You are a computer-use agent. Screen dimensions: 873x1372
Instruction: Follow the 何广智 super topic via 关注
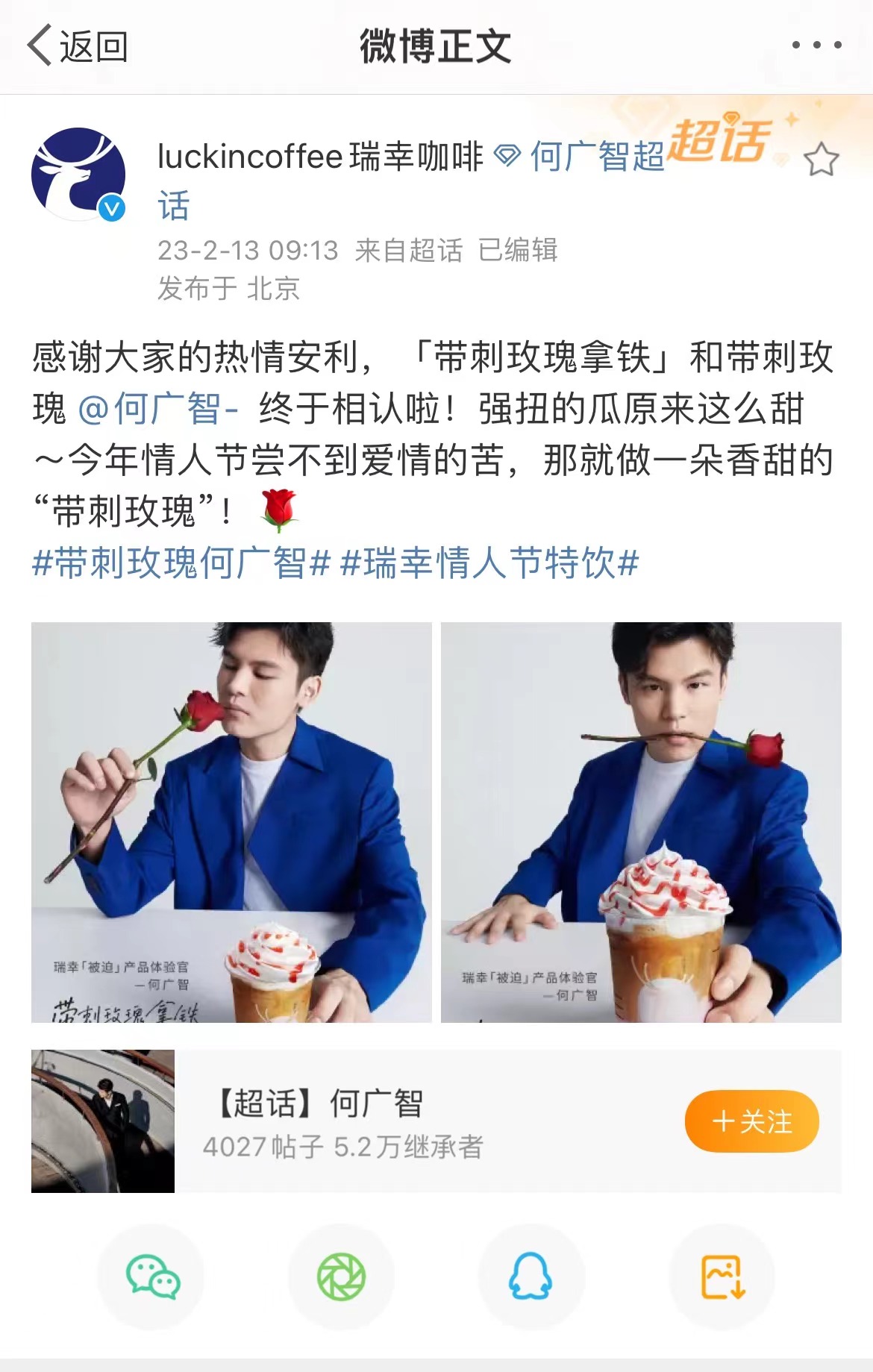pyautogui.click(x=751, y=1121)
